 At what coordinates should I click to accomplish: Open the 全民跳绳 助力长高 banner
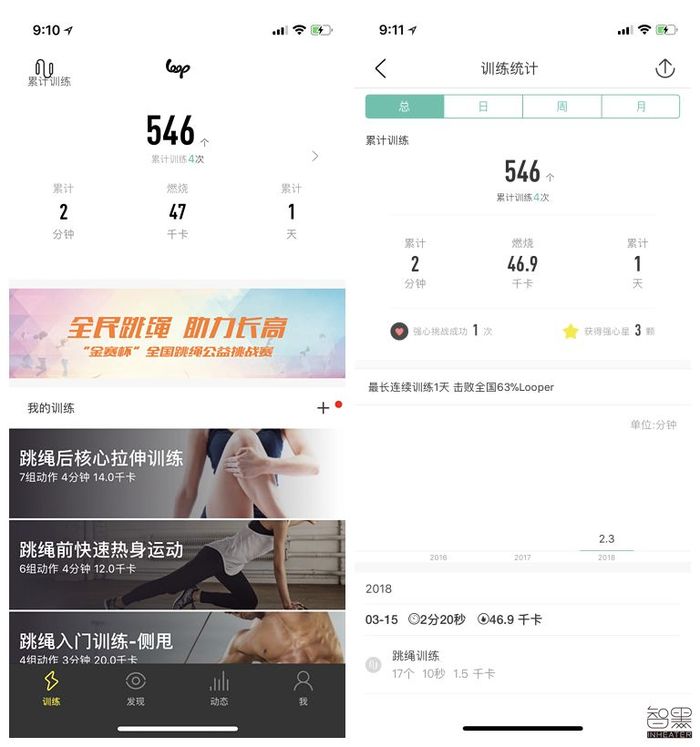tap(177, 333)
